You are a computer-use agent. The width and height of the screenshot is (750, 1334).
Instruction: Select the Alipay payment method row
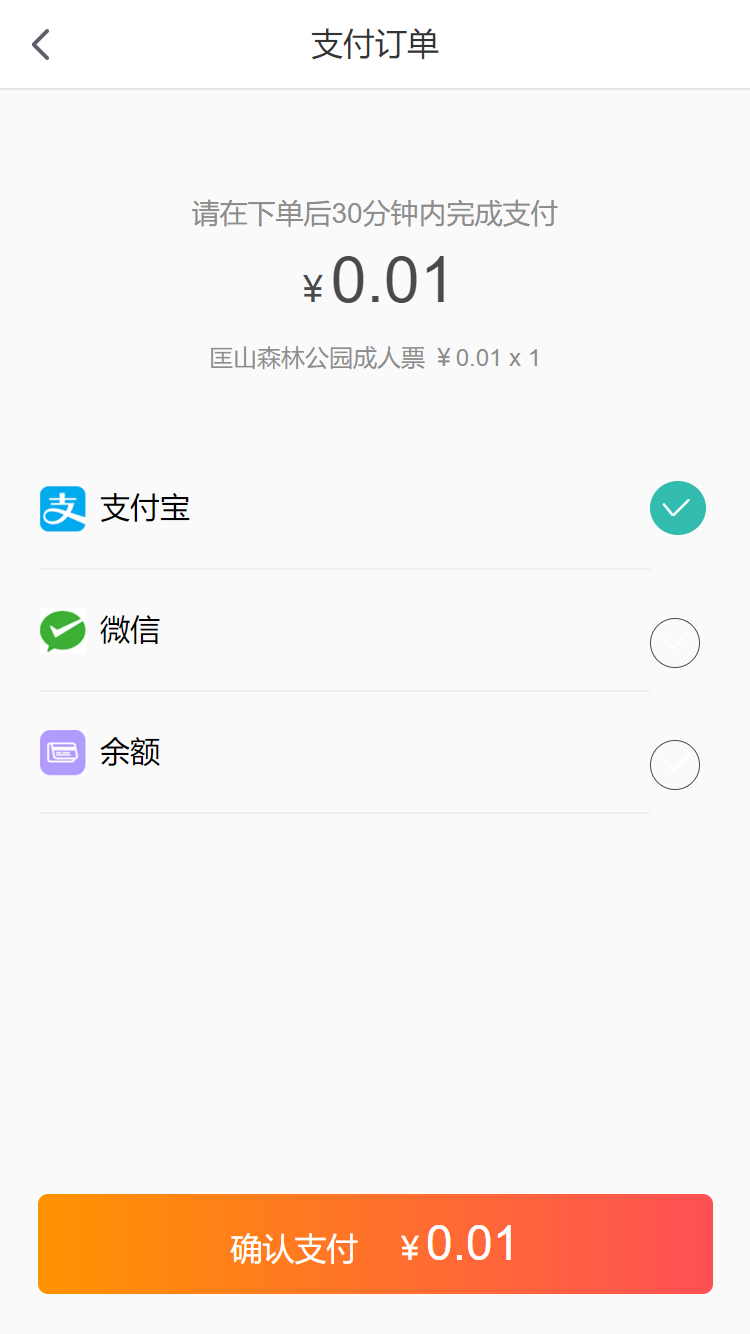(350, 508)
